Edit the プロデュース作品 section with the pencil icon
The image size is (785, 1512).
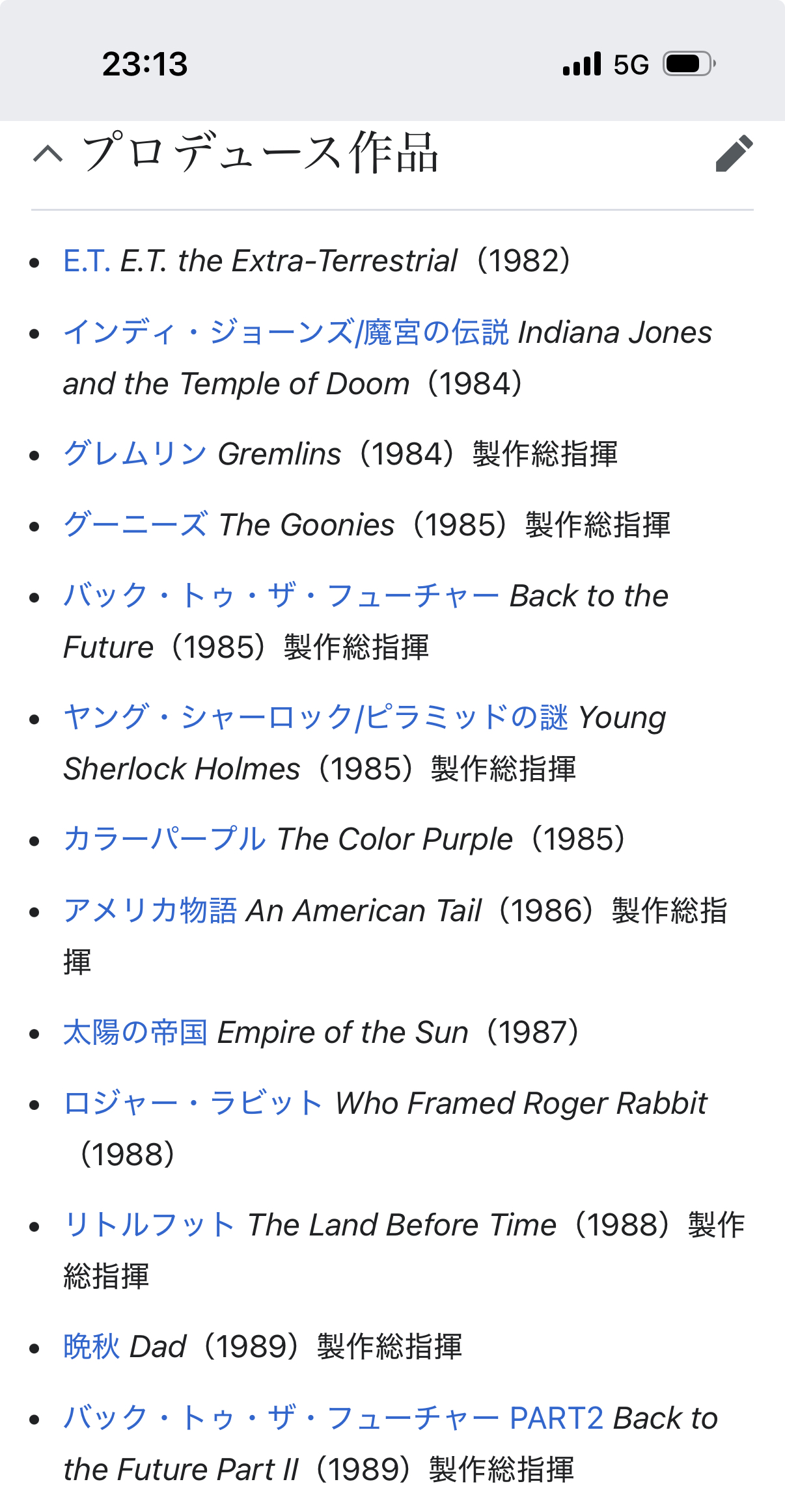[x=734, y=154]
